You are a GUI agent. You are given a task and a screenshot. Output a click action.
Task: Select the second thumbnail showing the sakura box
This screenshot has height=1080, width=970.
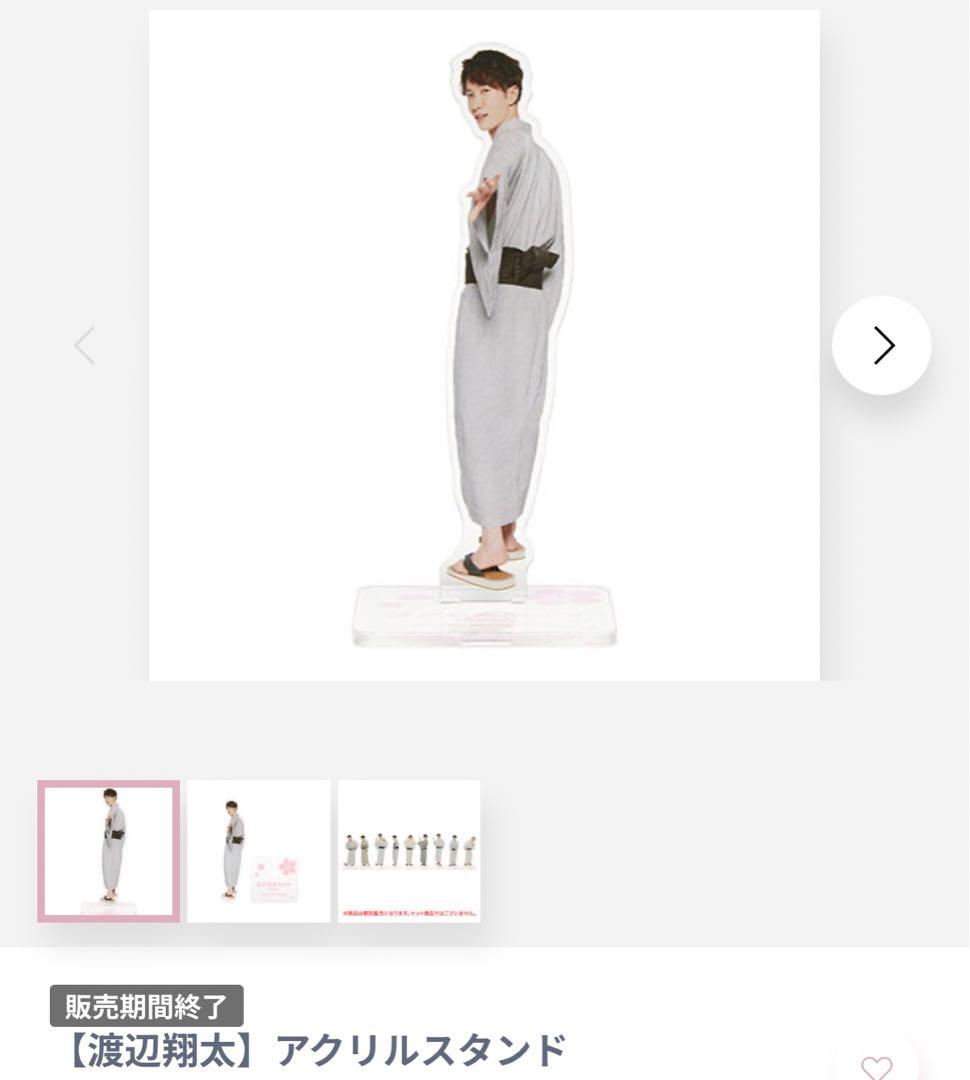pos(258,850)
